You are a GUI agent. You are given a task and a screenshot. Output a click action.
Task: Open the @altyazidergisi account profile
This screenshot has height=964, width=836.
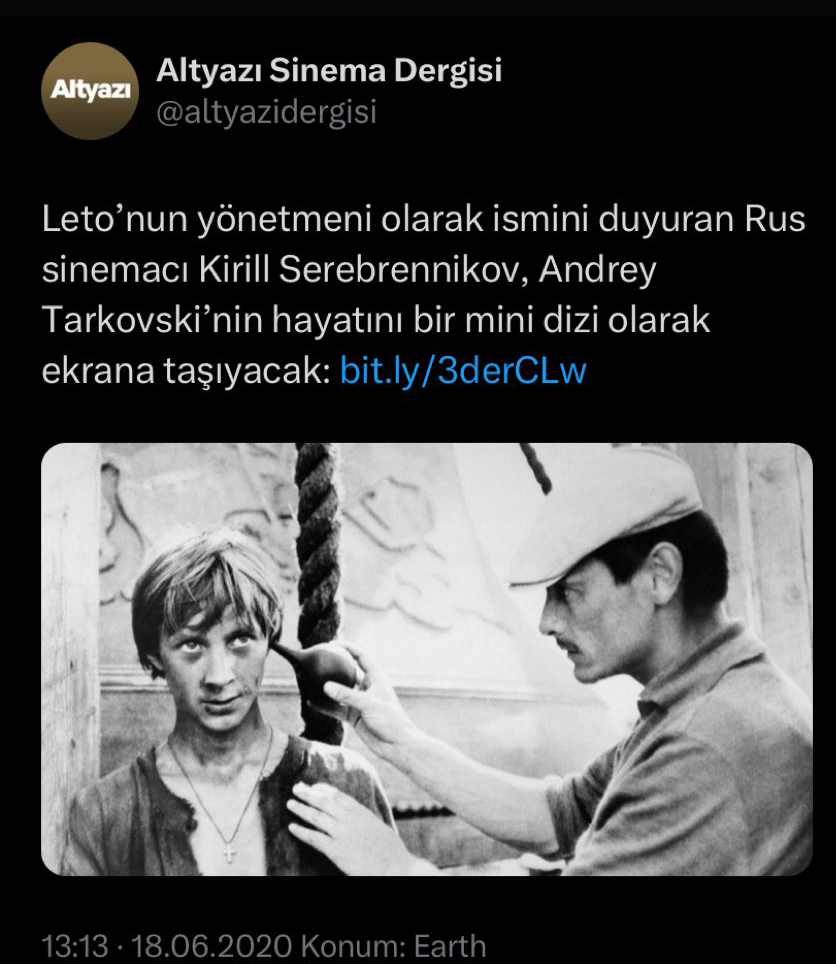[267, 113]
